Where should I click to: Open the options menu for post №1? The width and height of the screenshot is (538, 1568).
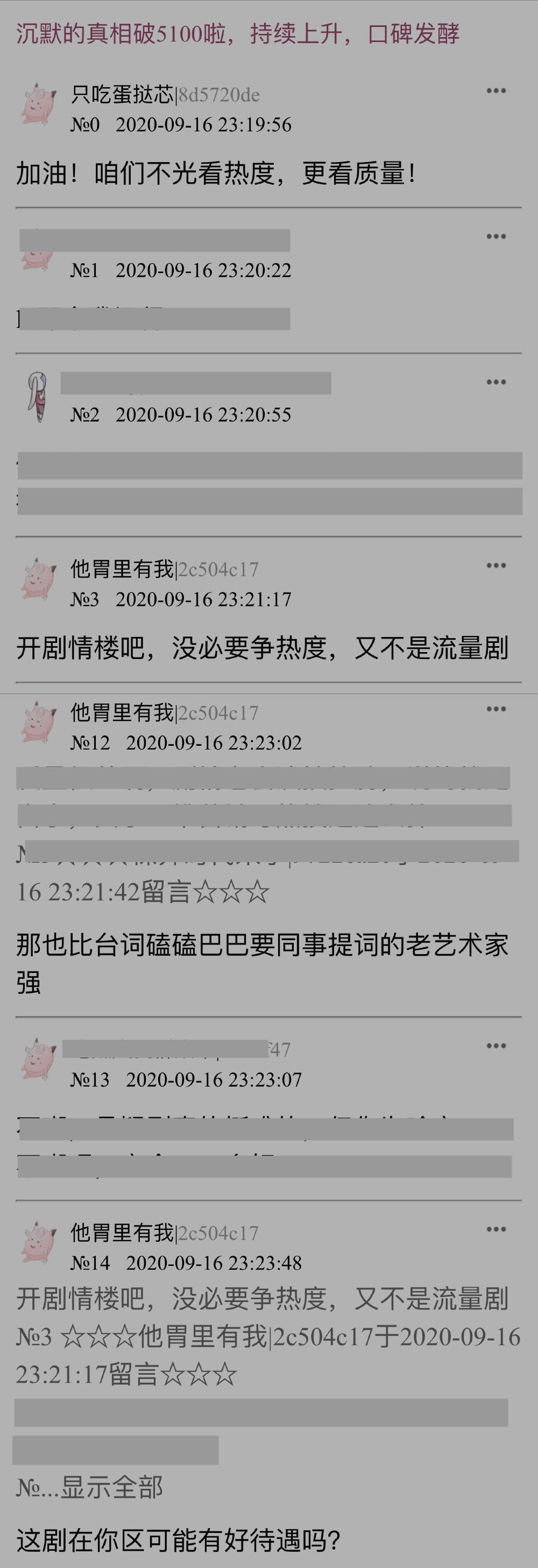[x=496, y=237]
